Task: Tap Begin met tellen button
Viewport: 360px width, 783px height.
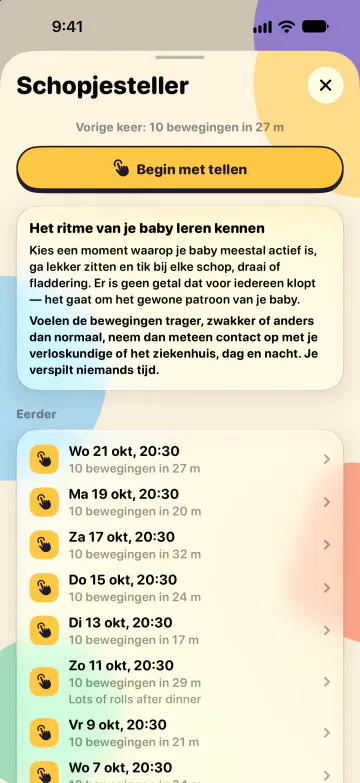Action: point(180,169)
